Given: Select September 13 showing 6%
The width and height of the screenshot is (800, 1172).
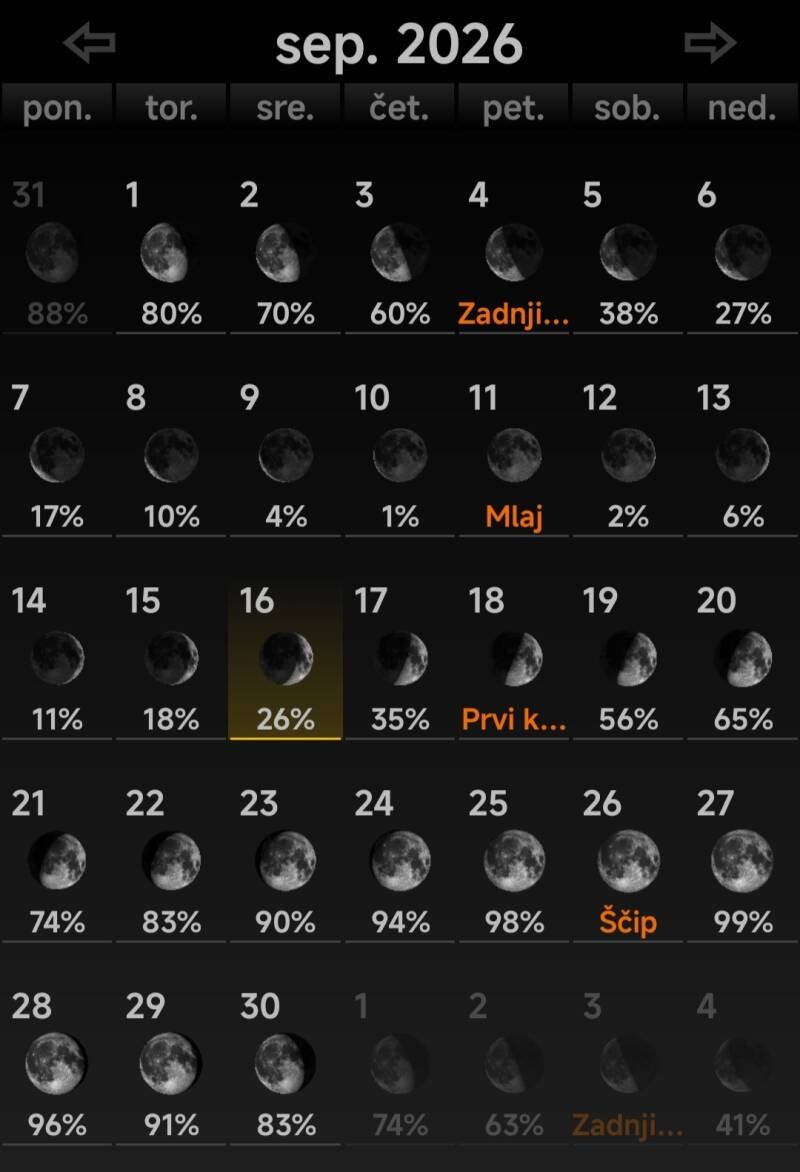Looking at the screenshot, I should [x=742, y=455].
